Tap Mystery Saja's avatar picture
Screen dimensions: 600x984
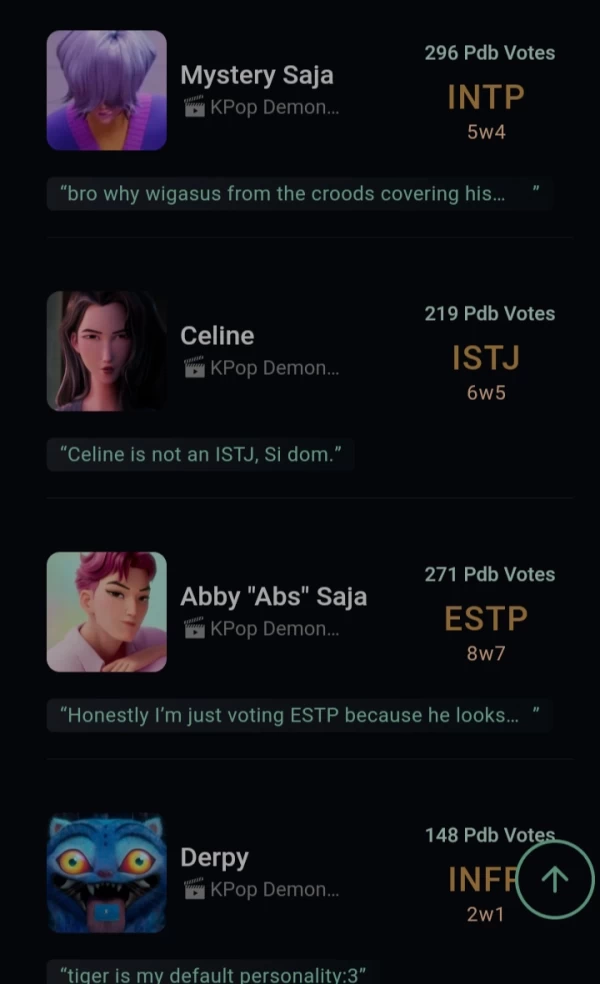pos(107,90)
